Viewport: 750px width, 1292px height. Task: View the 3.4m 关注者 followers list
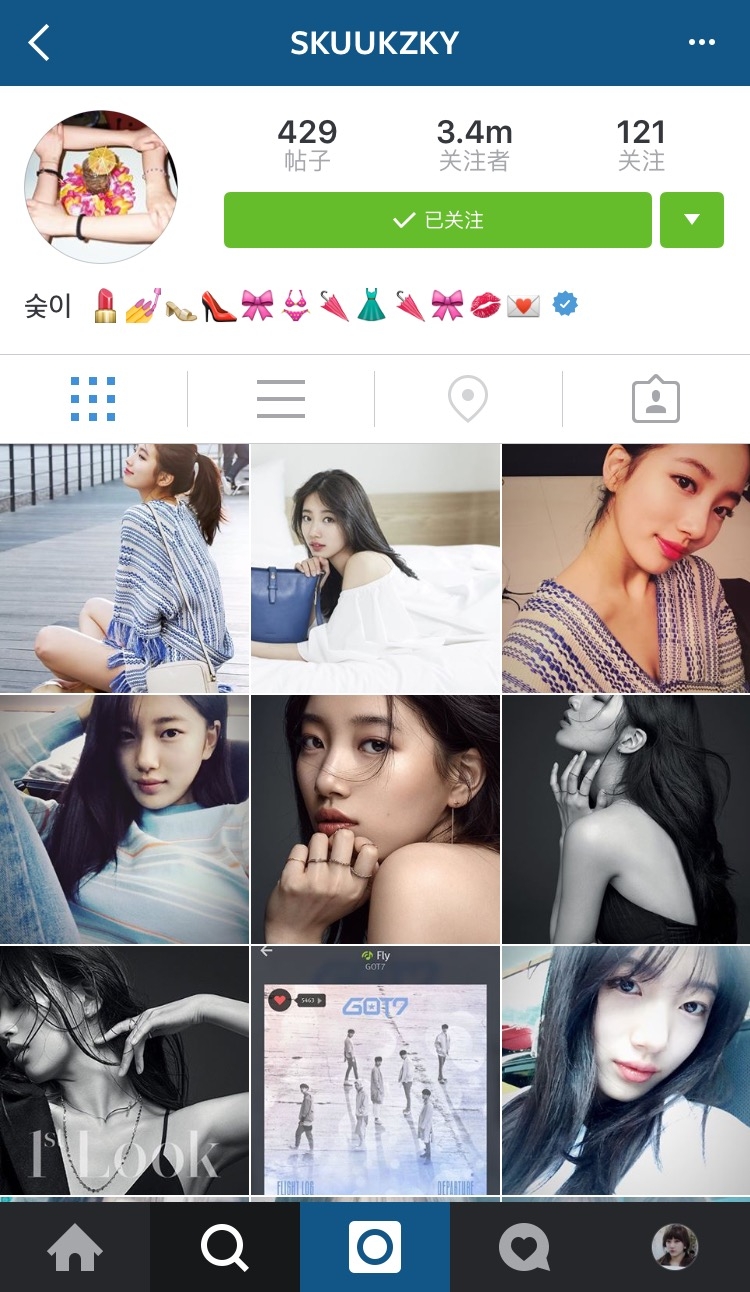click(474, 145)
